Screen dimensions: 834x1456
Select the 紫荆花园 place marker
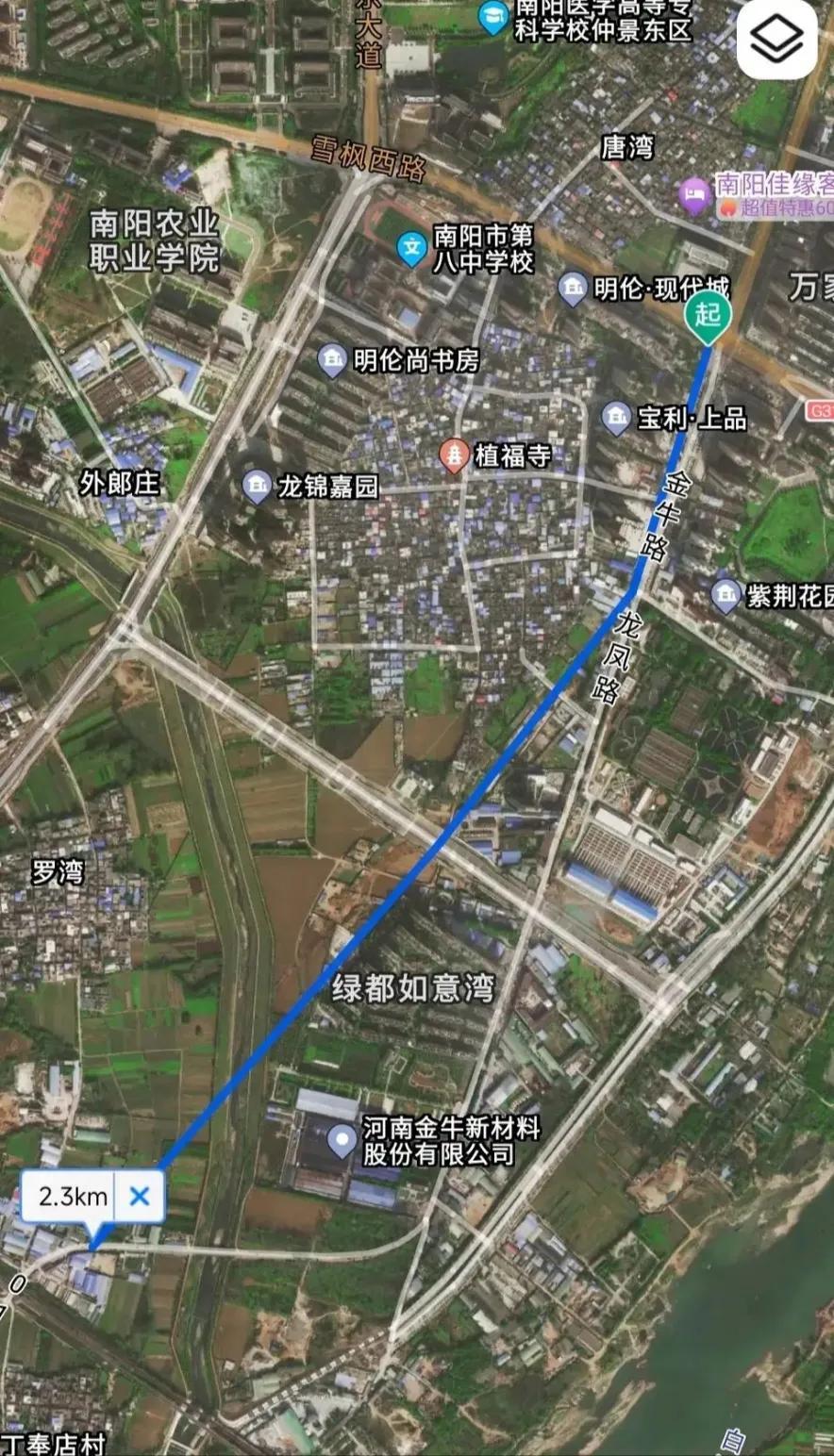(x=725, y=595)
